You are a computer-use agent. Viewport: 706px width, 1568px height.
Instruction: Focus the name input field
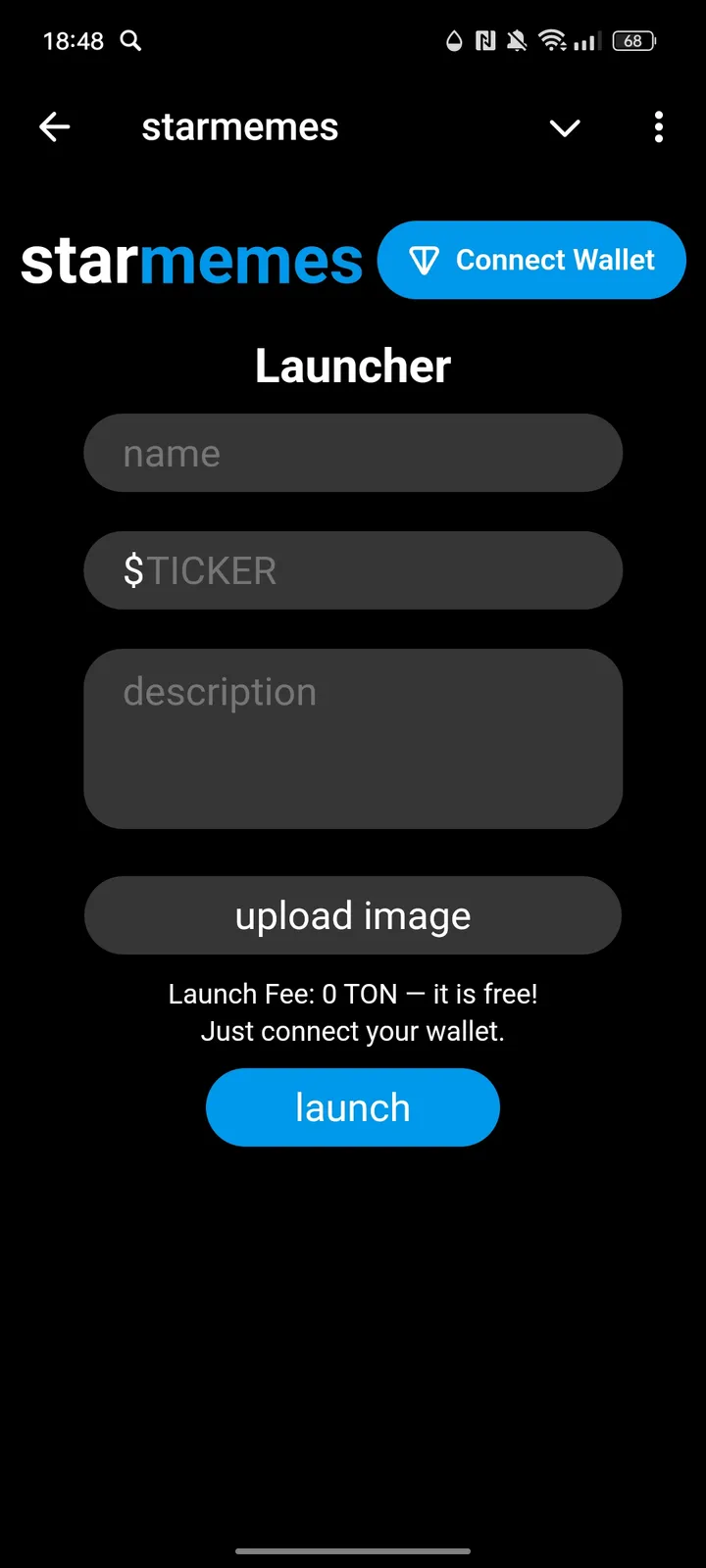coord(353,453)
